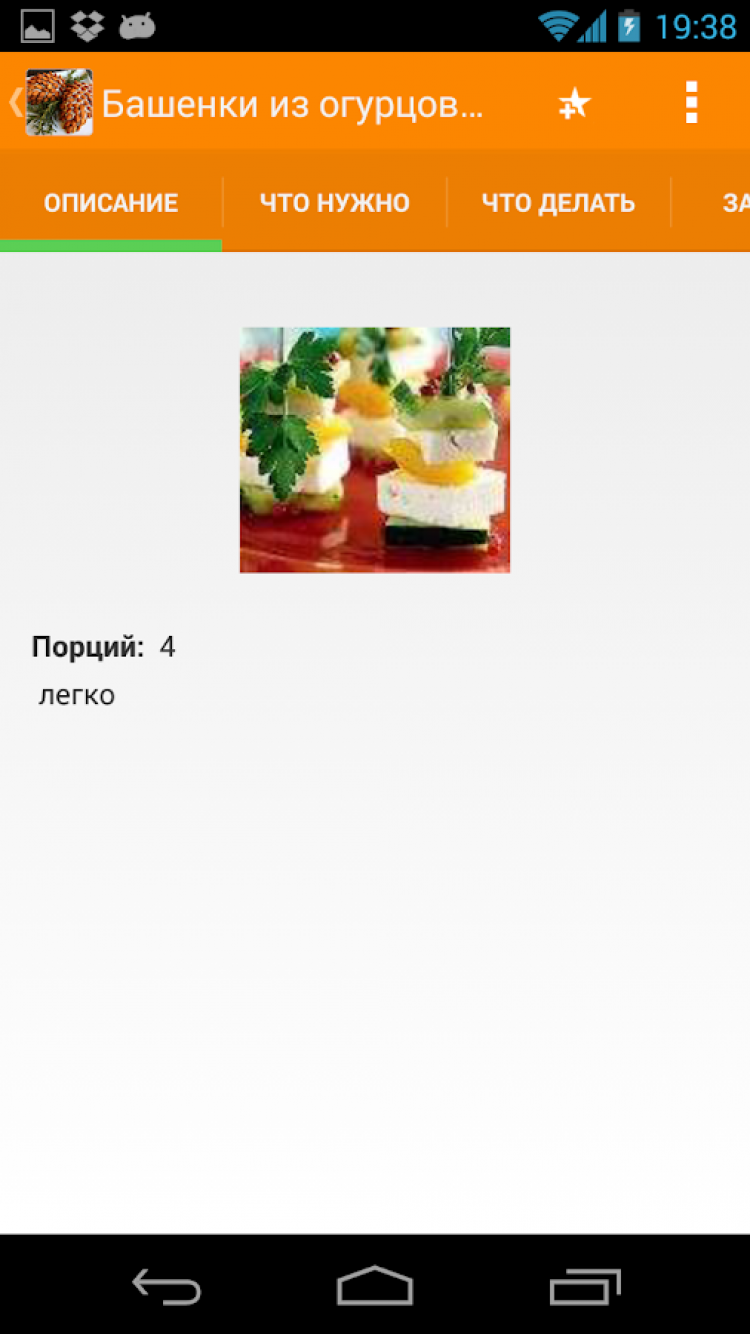Switch to the ЧТО НУЖНО tab

point(334,203)
